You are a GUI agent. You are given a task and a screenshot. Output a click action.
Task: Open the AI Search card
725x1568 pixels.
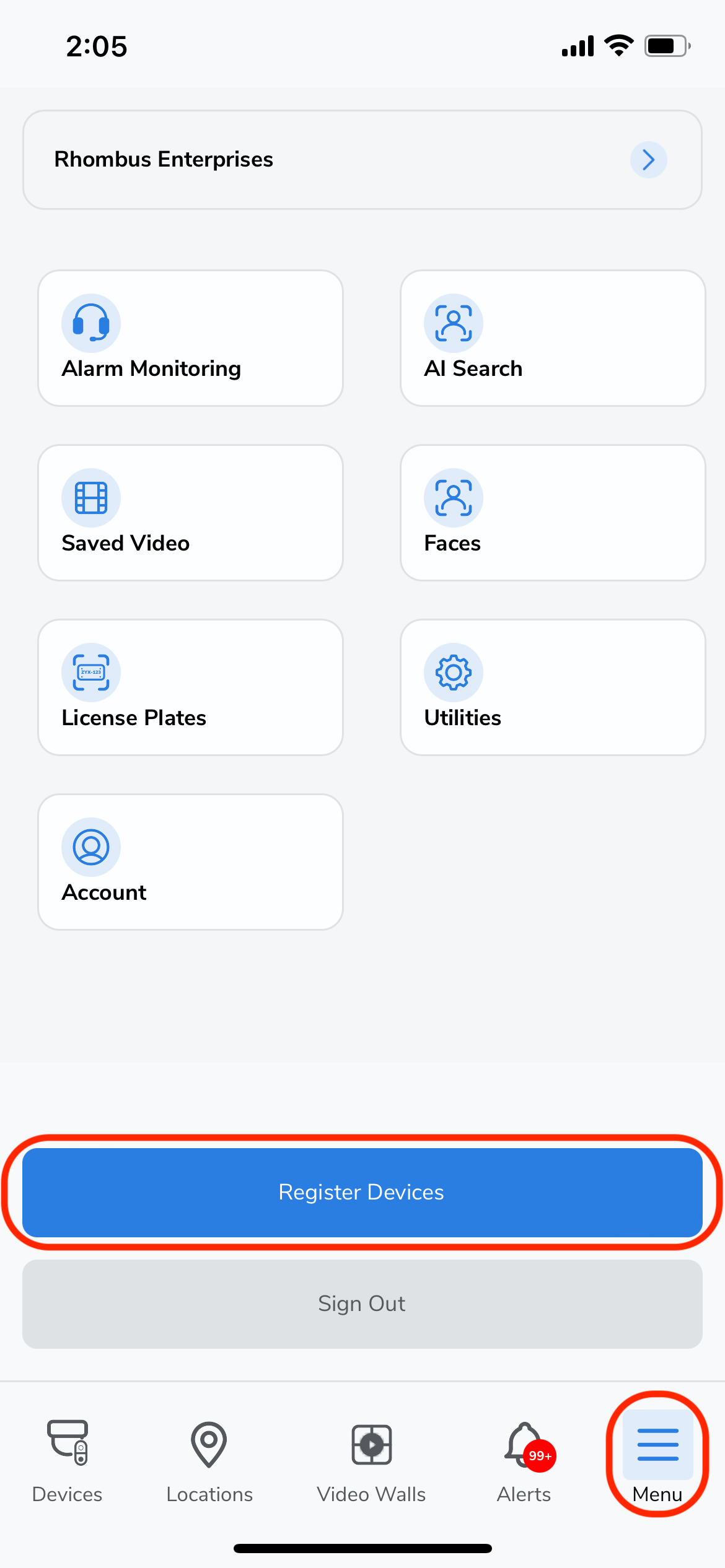pyautogui.click(x=552, y=338)
